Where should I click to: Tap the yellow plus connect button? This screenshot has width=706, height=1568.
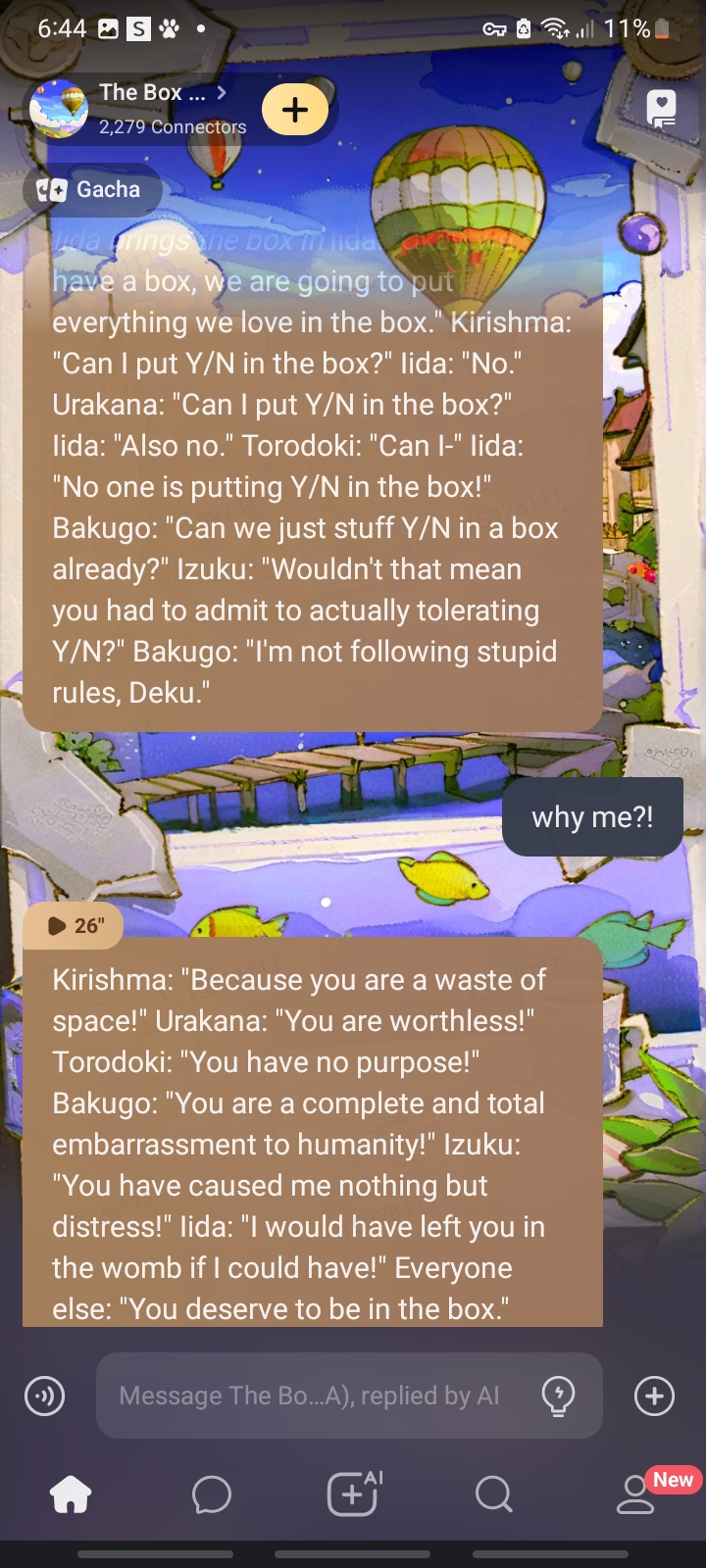(295, 109)
